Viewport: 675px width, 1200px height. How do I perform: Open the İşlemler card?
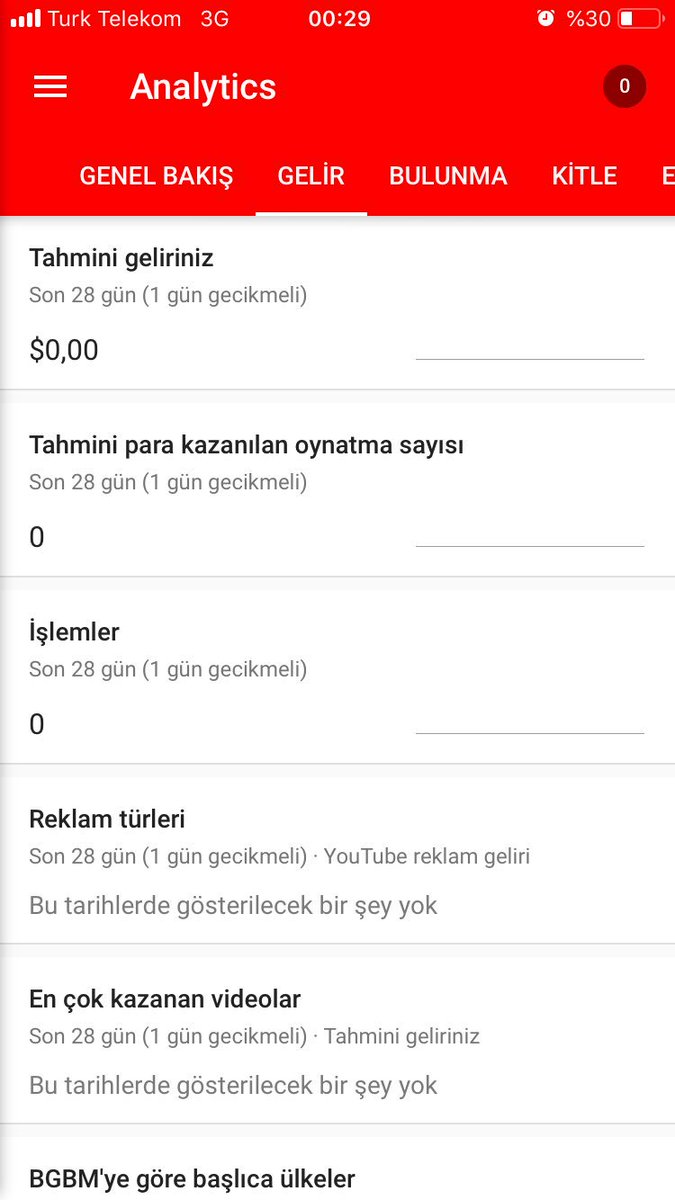[x=337, y=677]
